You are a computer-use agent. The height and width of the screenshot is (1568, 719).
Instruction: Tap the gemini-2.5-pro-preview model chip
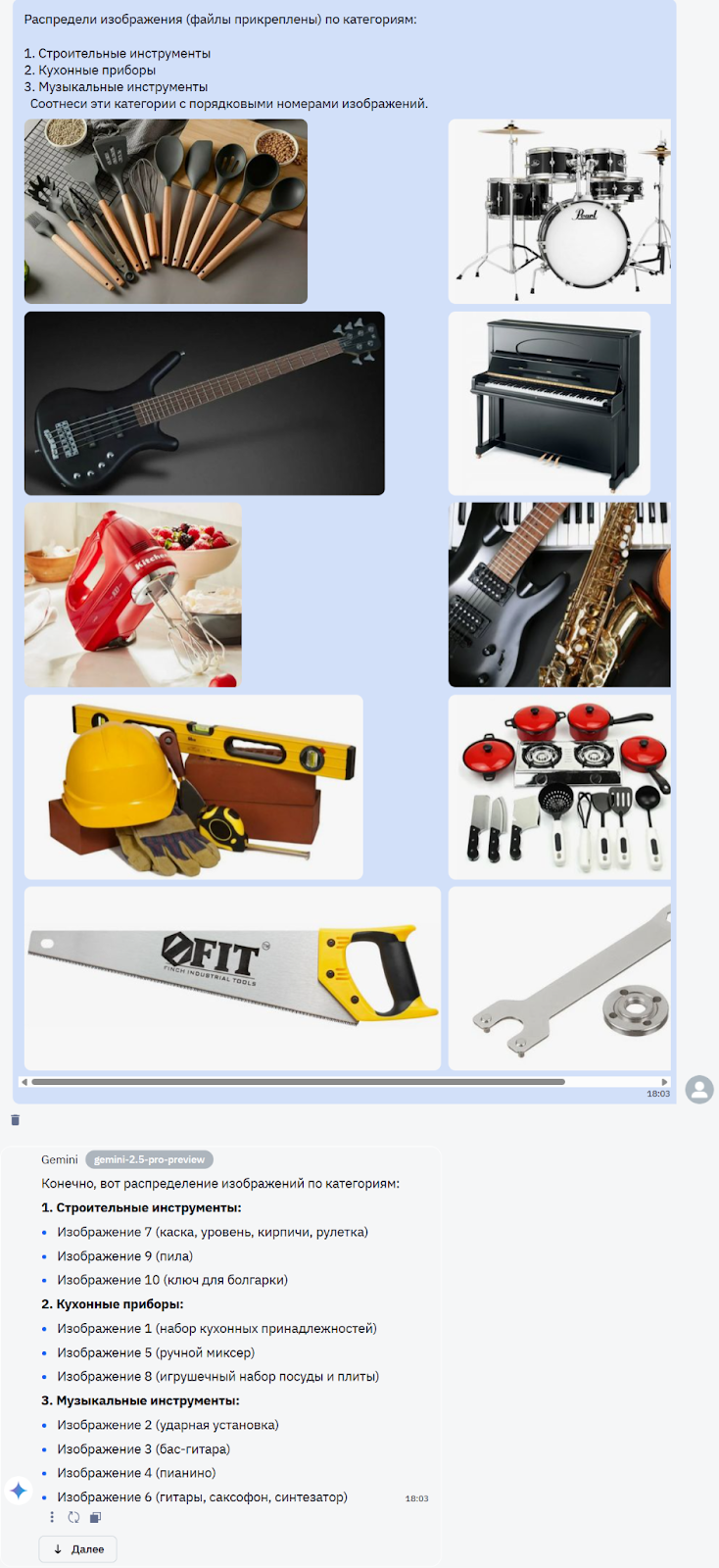click(149, 1159)
